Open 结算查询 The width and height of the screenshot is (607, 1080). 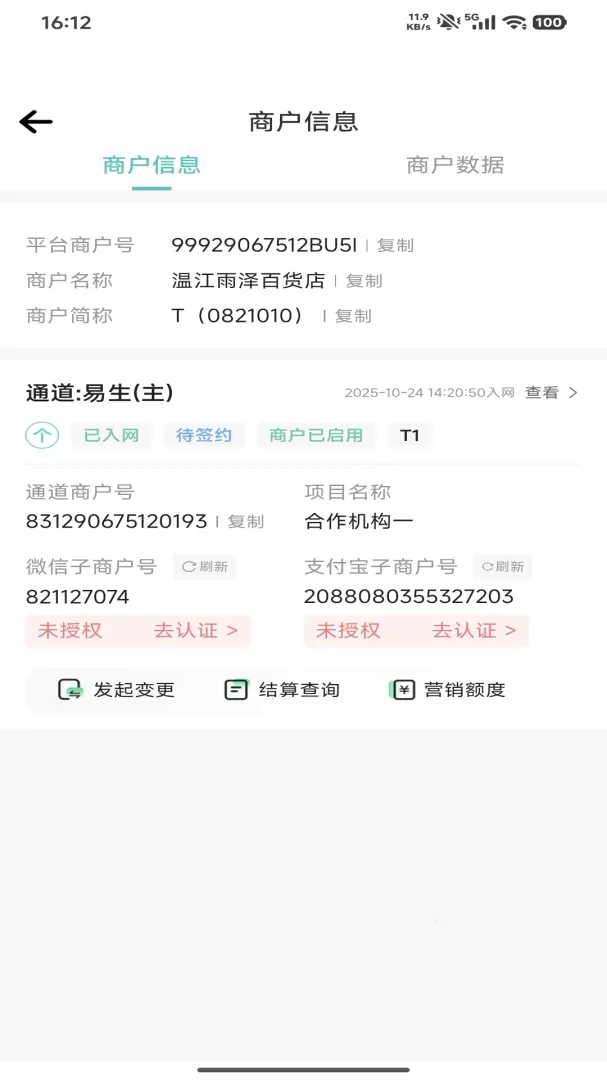pos(282,689)
